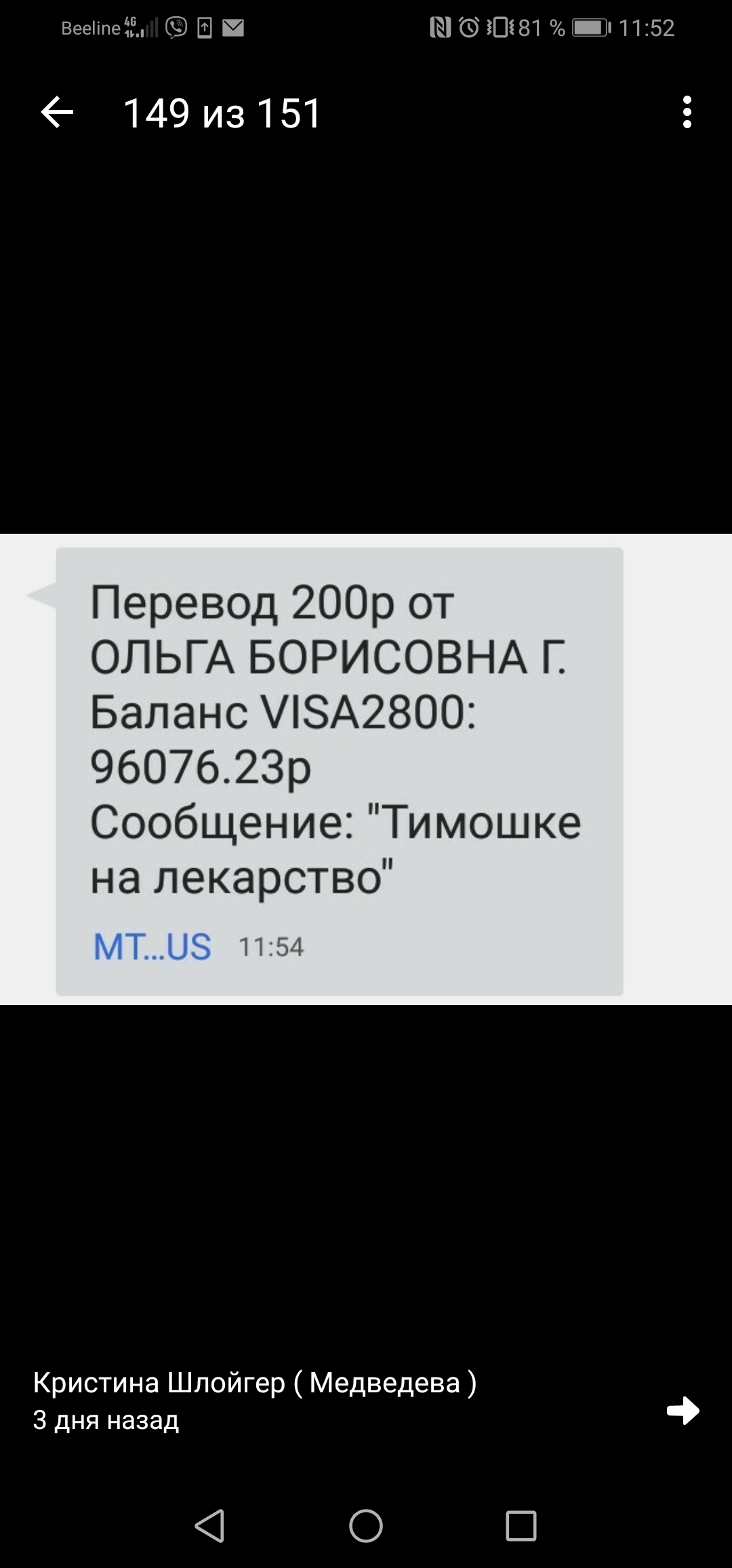Image resolution: width=732 pixels, height=1568 pixels.
Task: Open Кристина Шлойгер's profile
Action: [255, 1382]
